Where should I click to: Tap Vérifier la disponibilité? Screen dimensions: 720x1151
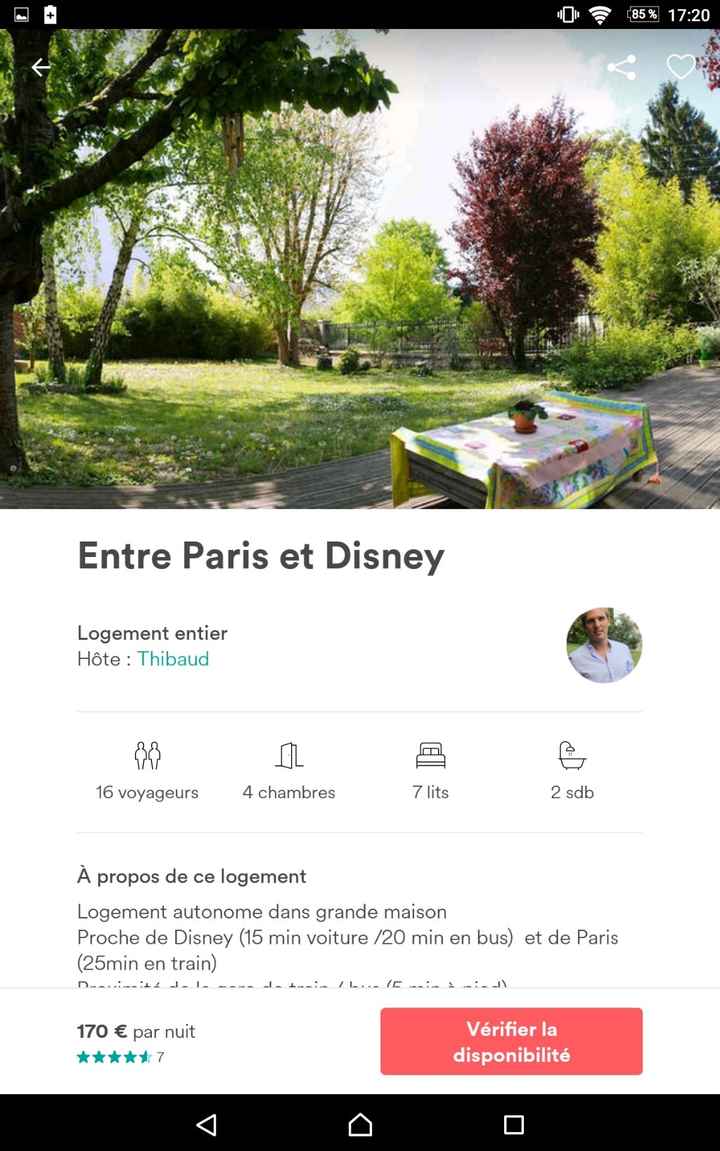click(x=511, y=1040)
